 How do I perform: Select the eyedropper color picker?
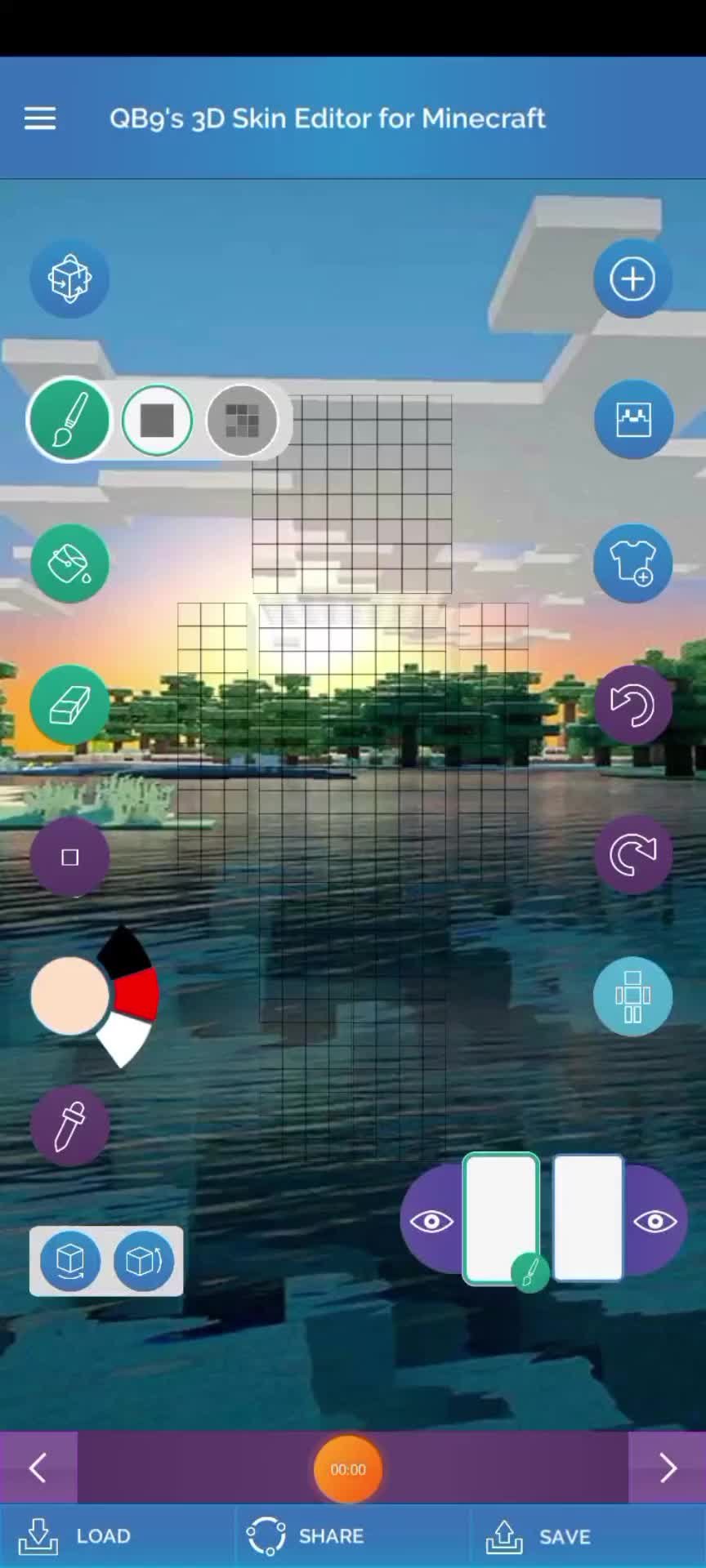click(x=69, y=1126)
